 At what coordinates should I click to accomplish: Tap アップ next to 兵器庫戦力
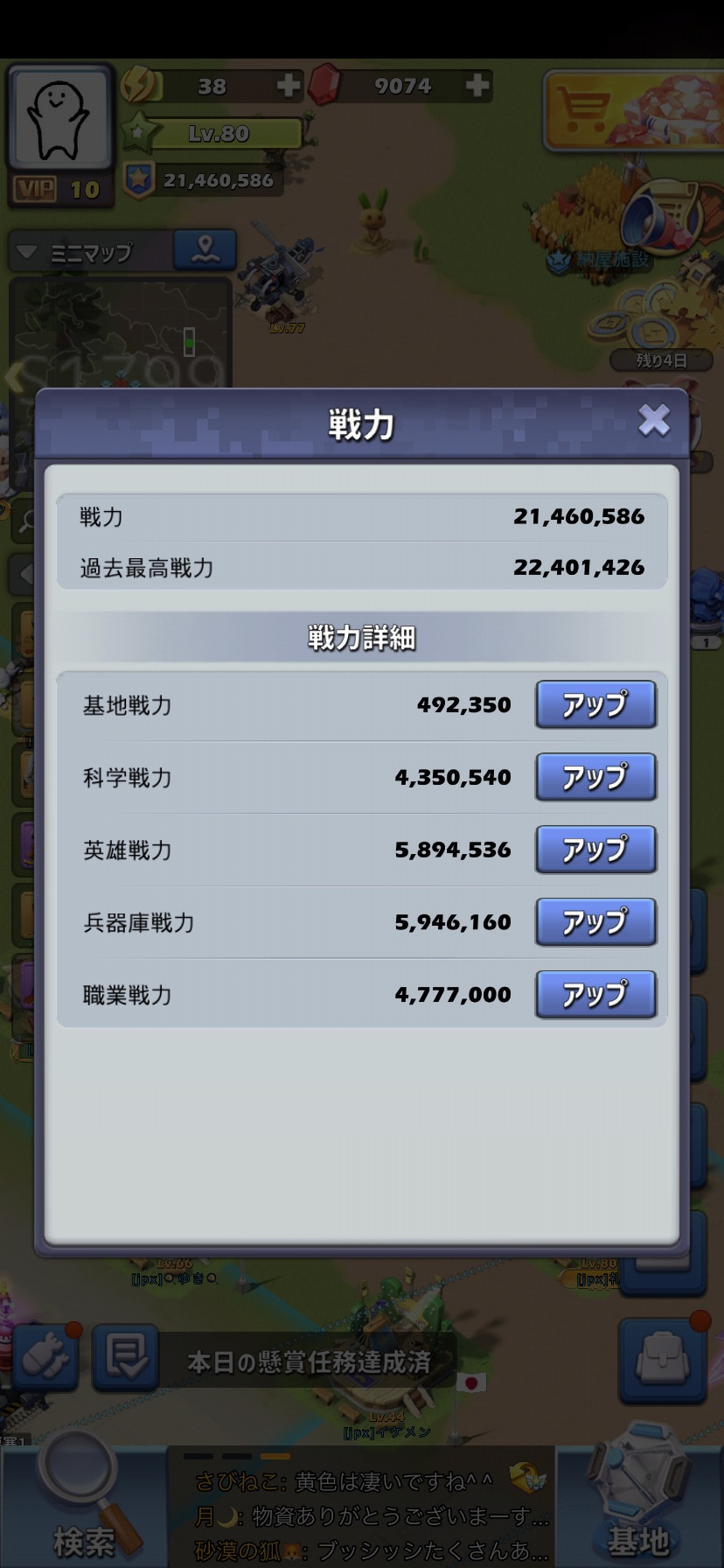point(595,922)
